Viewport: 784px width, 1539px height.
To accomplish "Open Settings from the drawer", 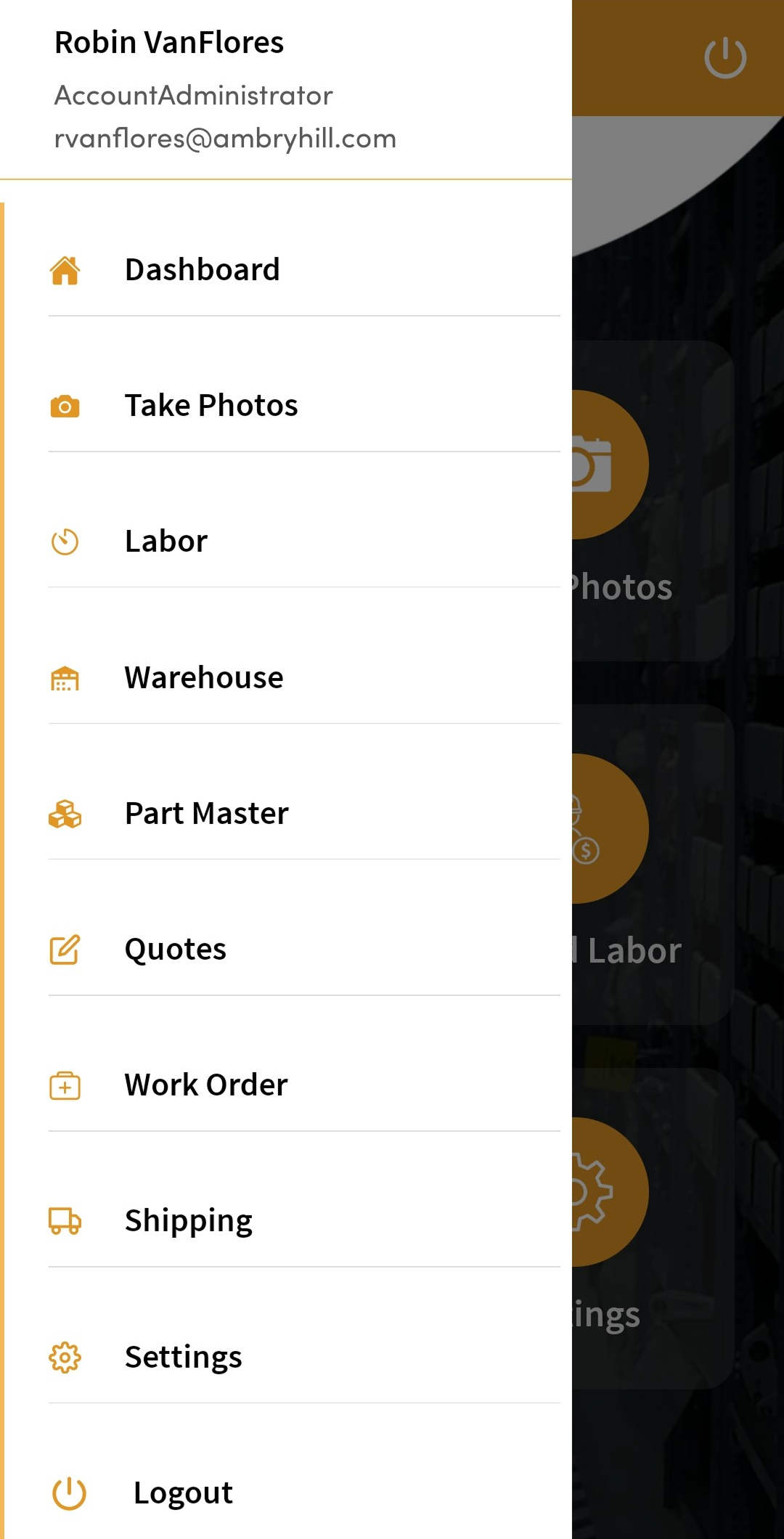I will click(184, 1357).
